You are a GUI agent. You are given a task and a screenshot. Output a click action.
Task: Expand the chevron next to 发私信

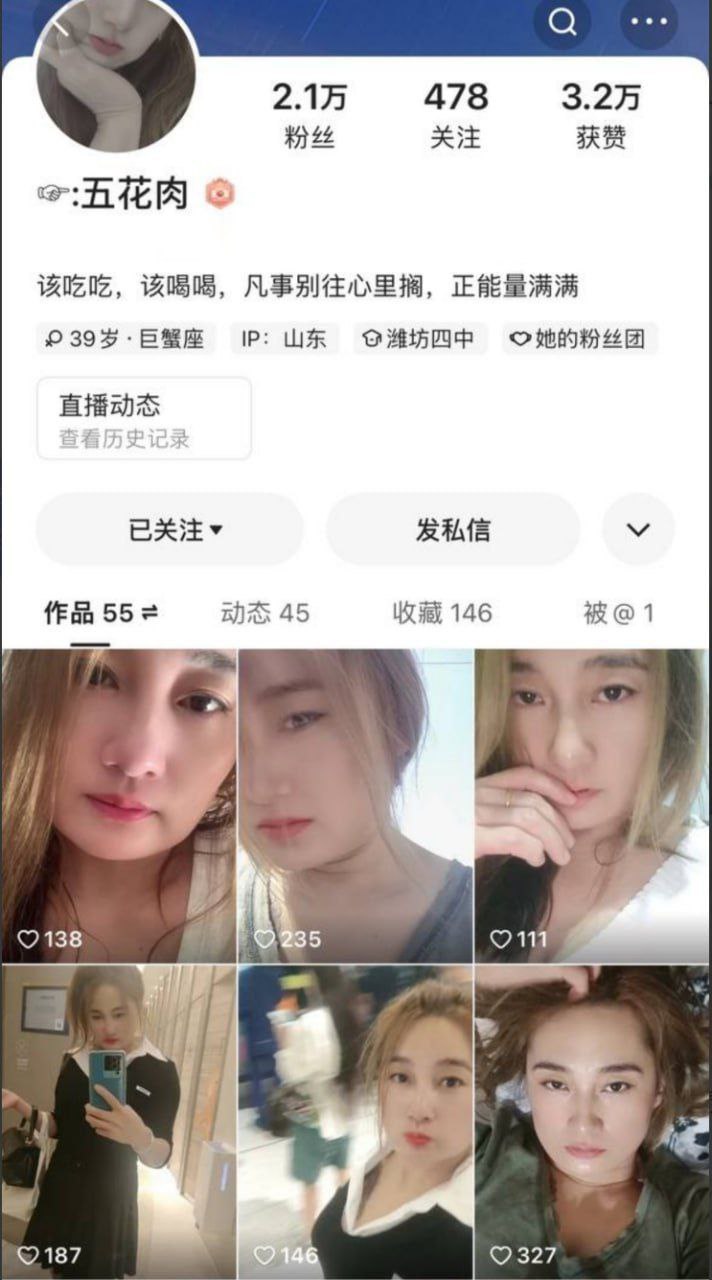(x=638, y=530)
